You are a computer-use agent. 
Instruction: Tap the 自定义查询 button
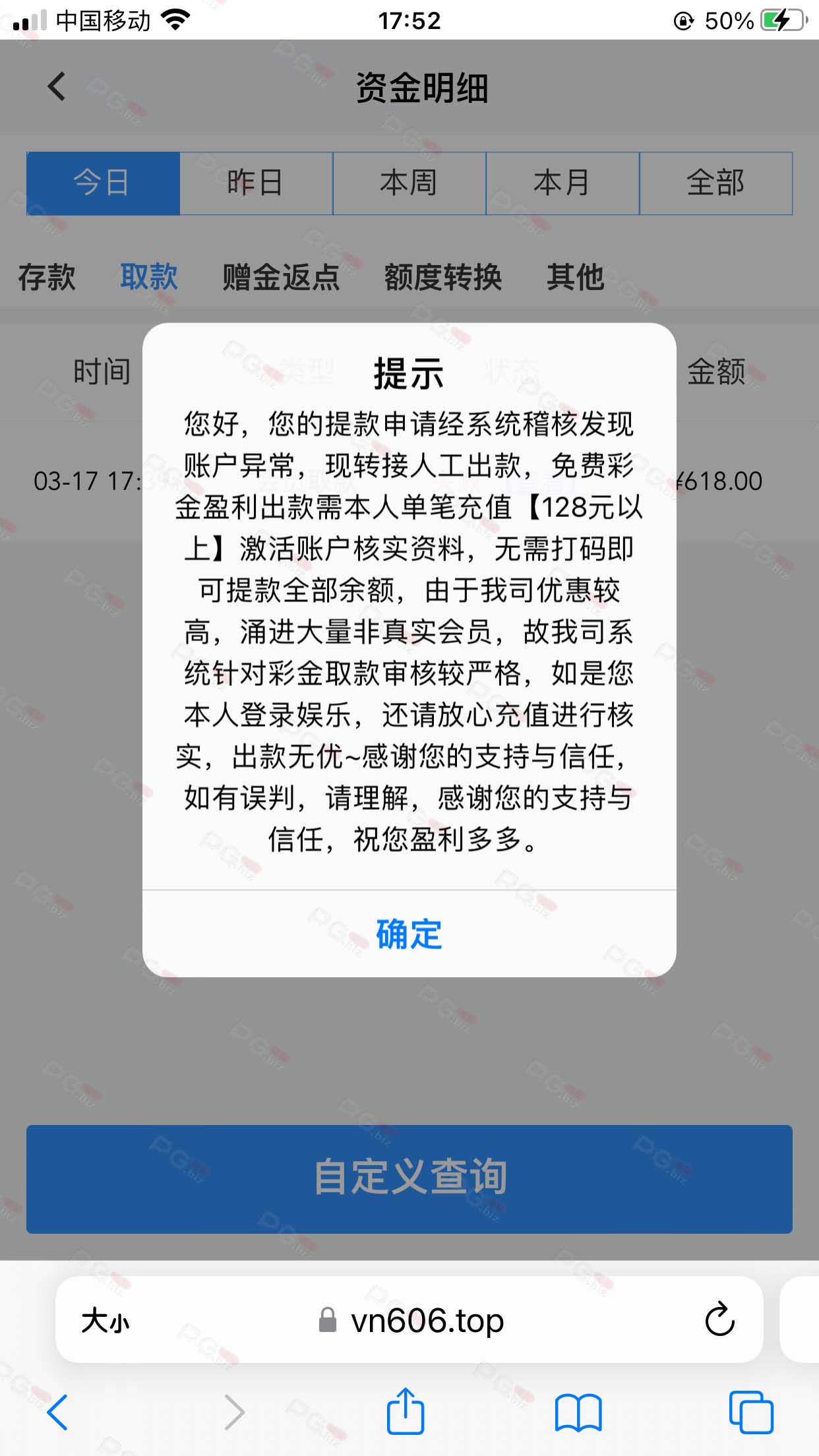point(409,1179)
